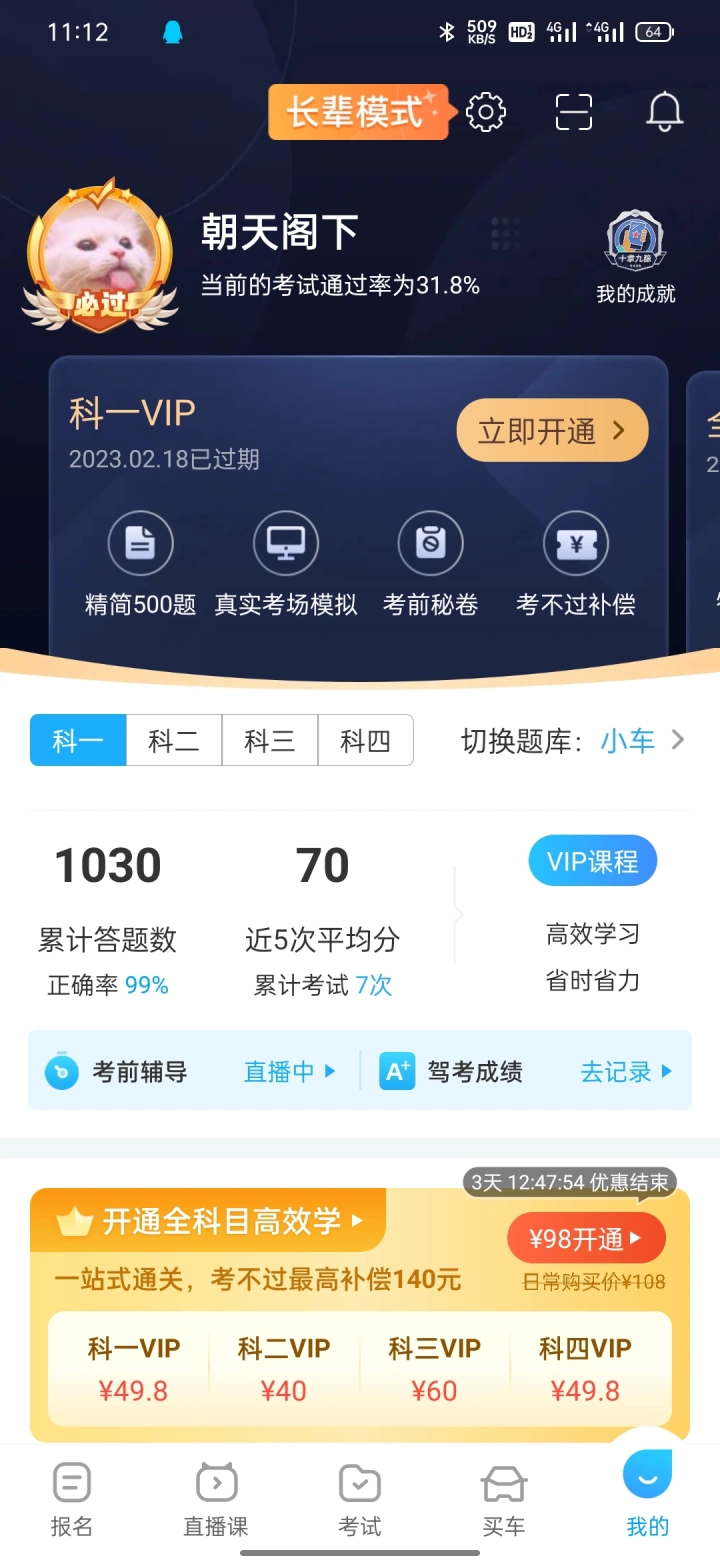This screenshot has width=720, height=1560.
Task: Tap 立即开通 to activate 科一VIP
Action: [x=552, y=431]
